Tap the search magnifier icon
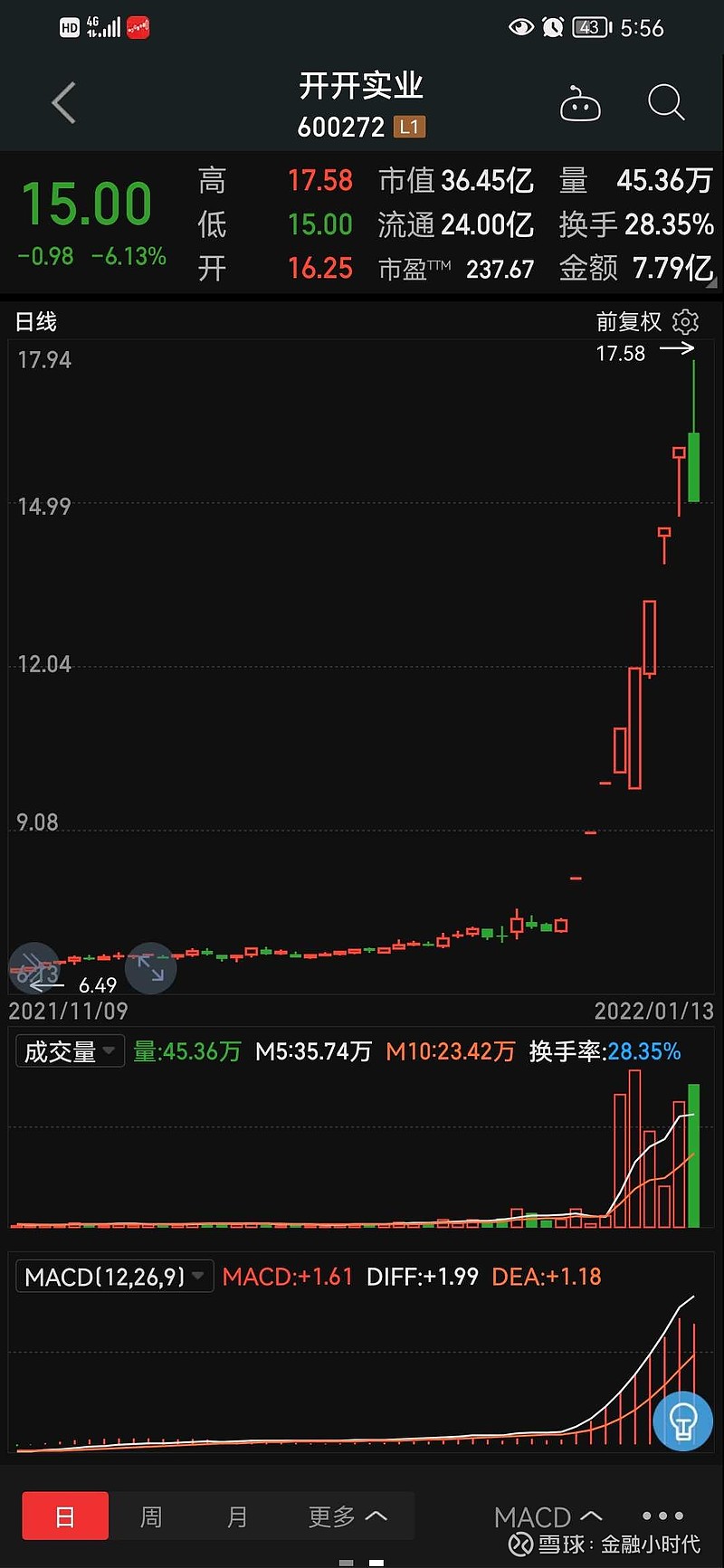 point(666,102)
